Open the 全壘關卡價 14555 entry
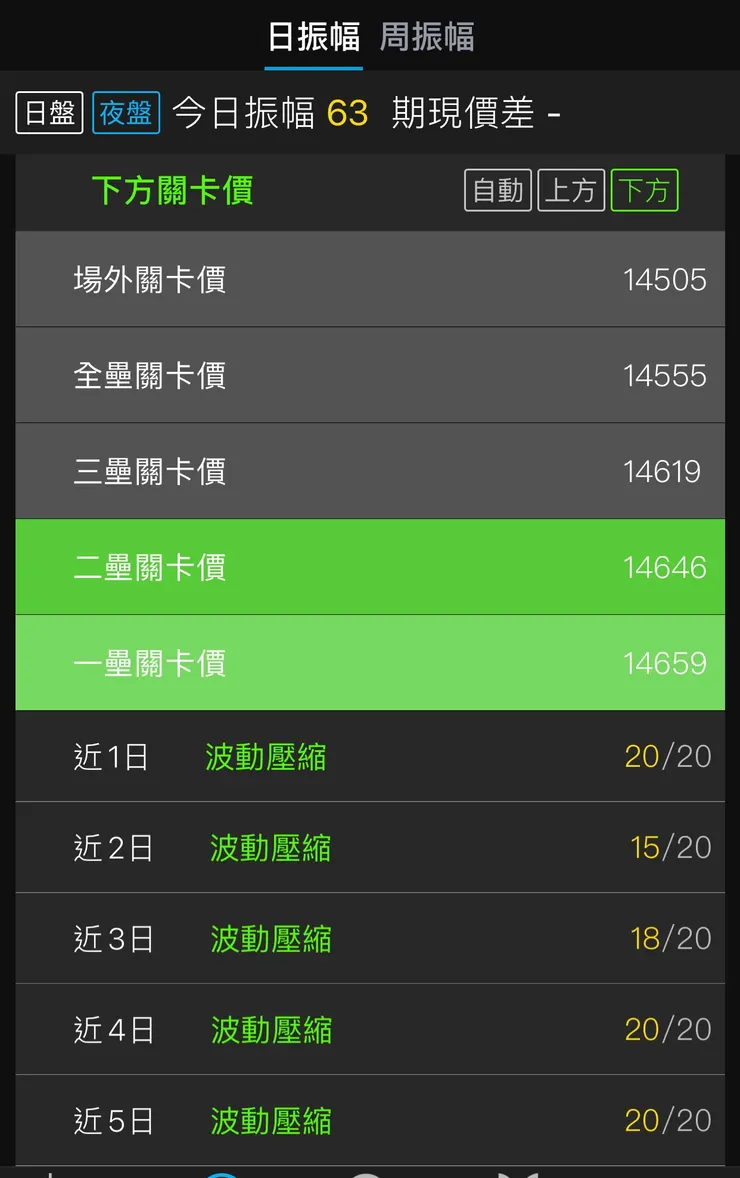Screen dimensions: 740x1178 [x=370, y=375]
